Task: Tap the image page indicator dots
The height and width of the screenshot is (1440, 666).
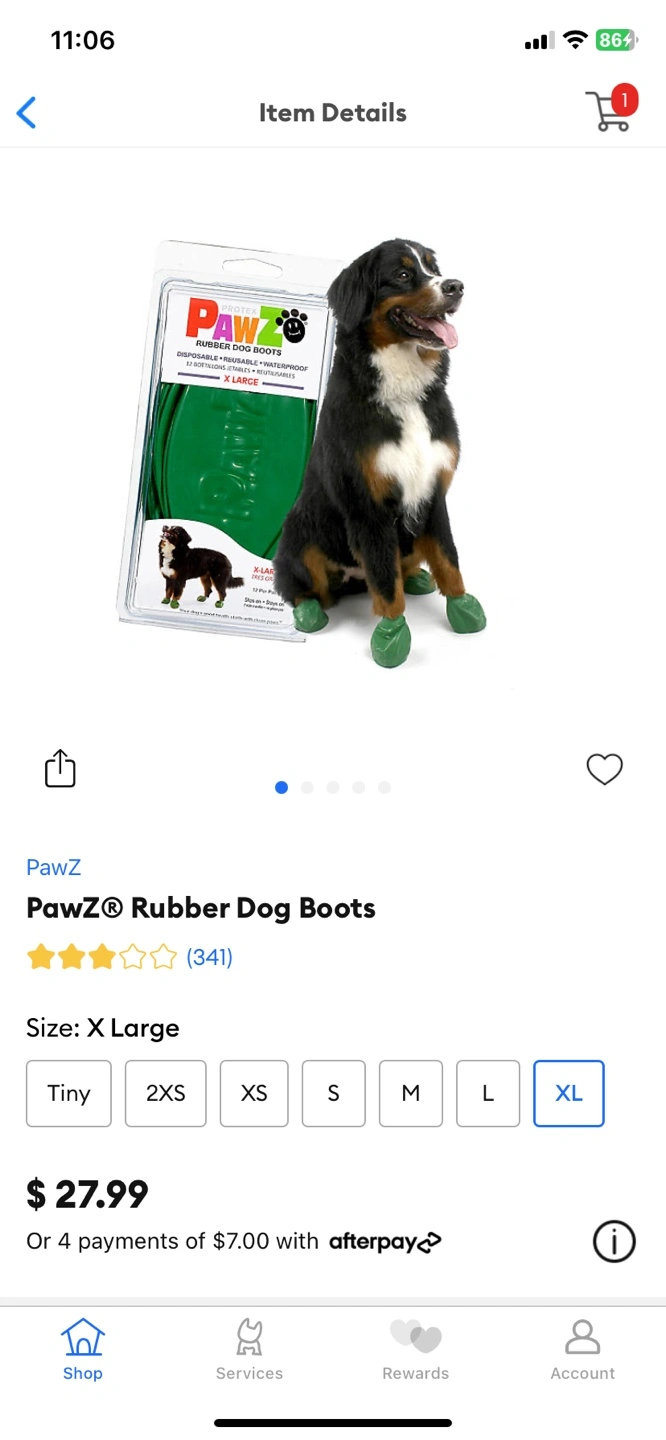Action: click(x=333, y=788)
